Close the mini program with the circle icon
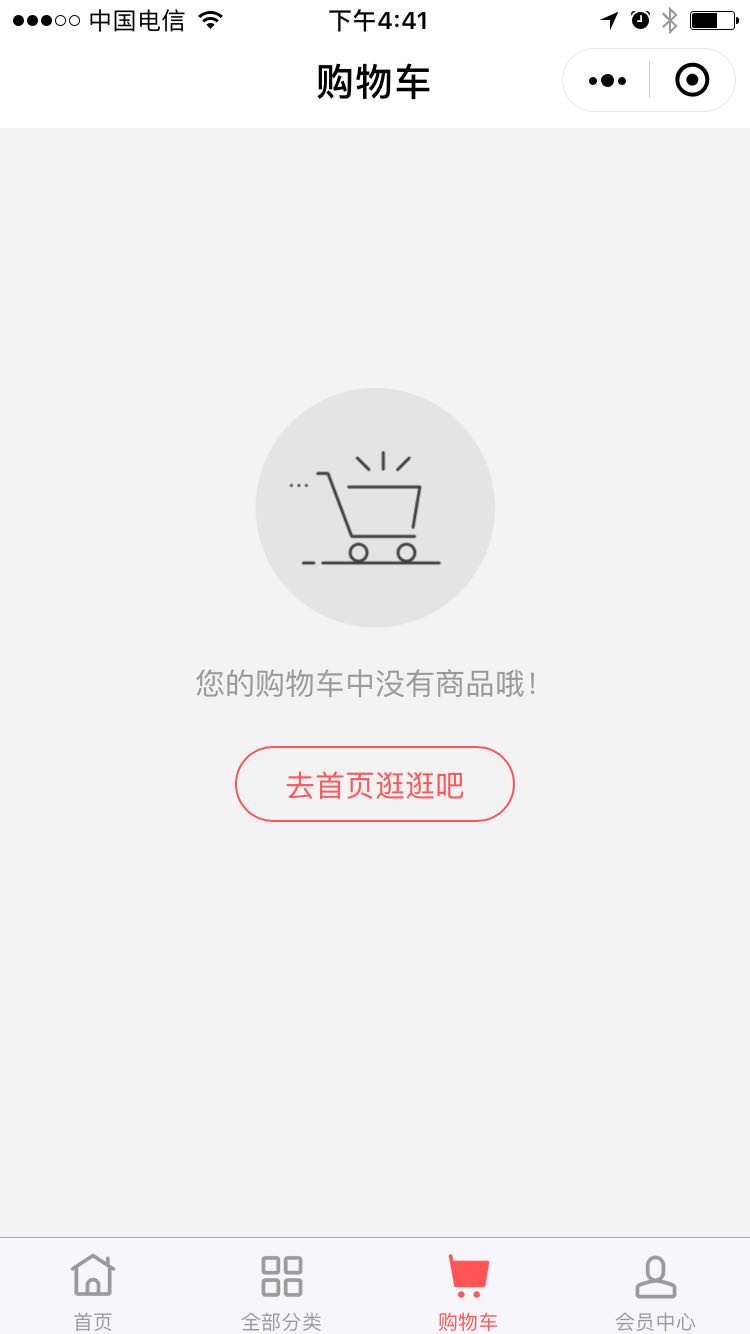750x1334 pixels. 692,80
